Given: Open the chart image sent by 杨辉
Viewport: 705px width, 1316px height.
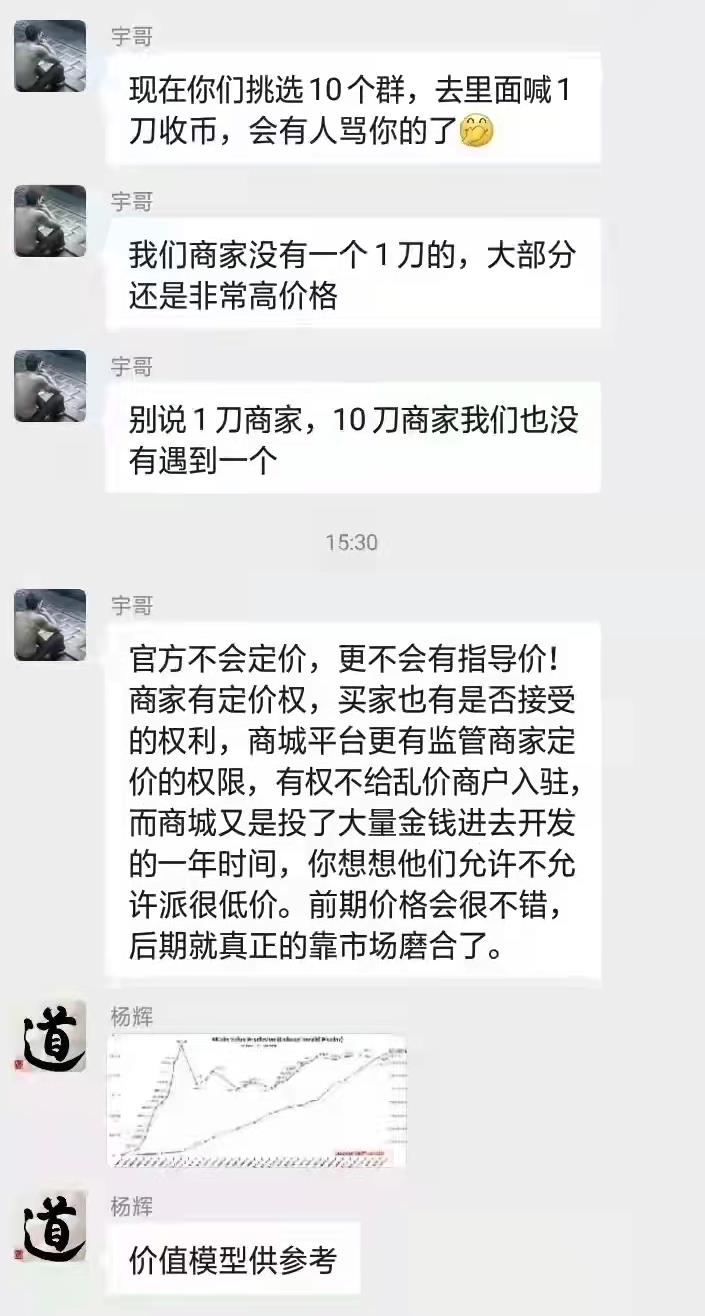Looking at the screenshot, I should [x=257, y=1100].
